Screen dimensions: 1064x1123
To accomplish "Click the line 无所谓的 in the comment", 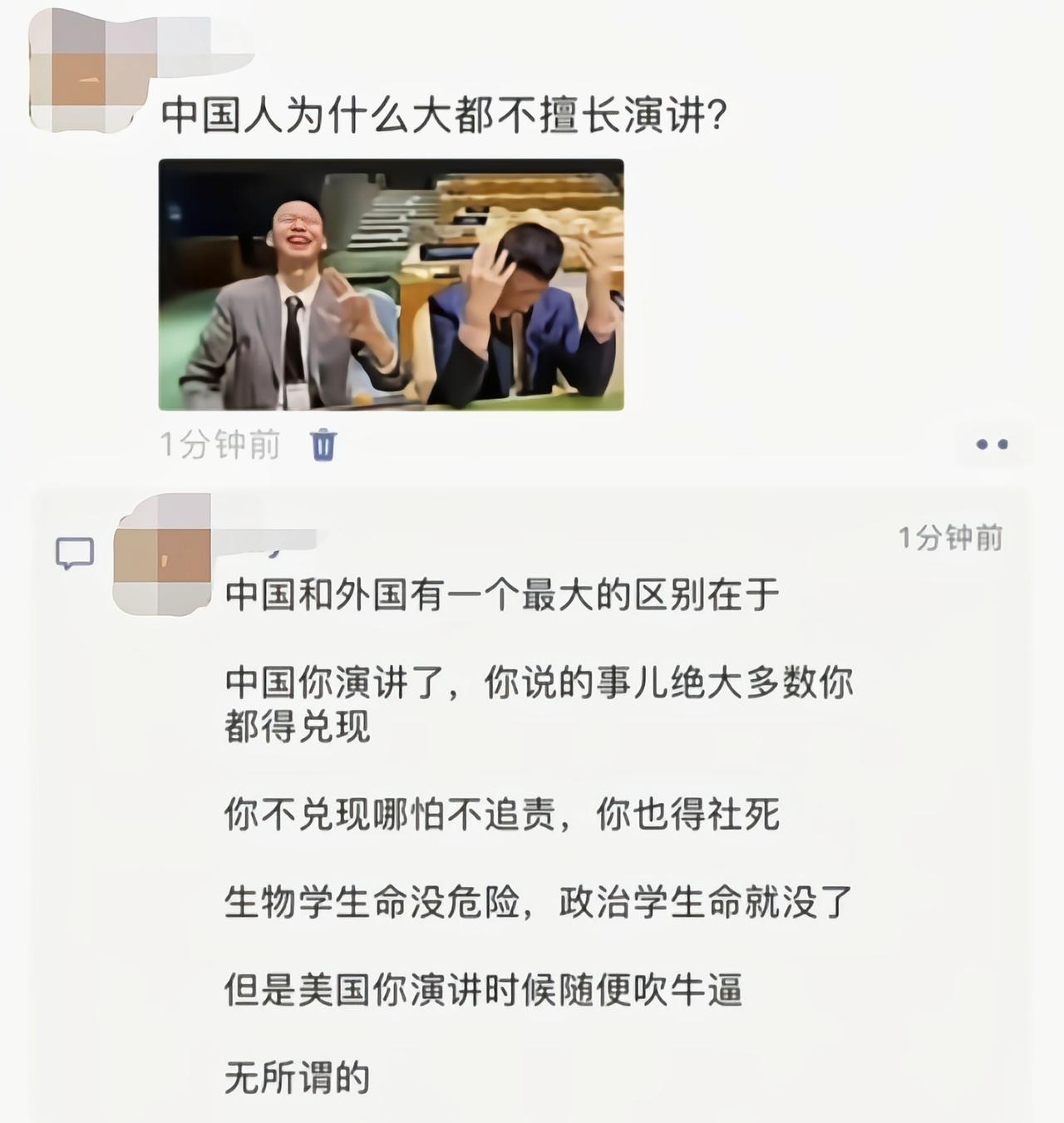I will pyautogui.click(x=295, y=1076).
